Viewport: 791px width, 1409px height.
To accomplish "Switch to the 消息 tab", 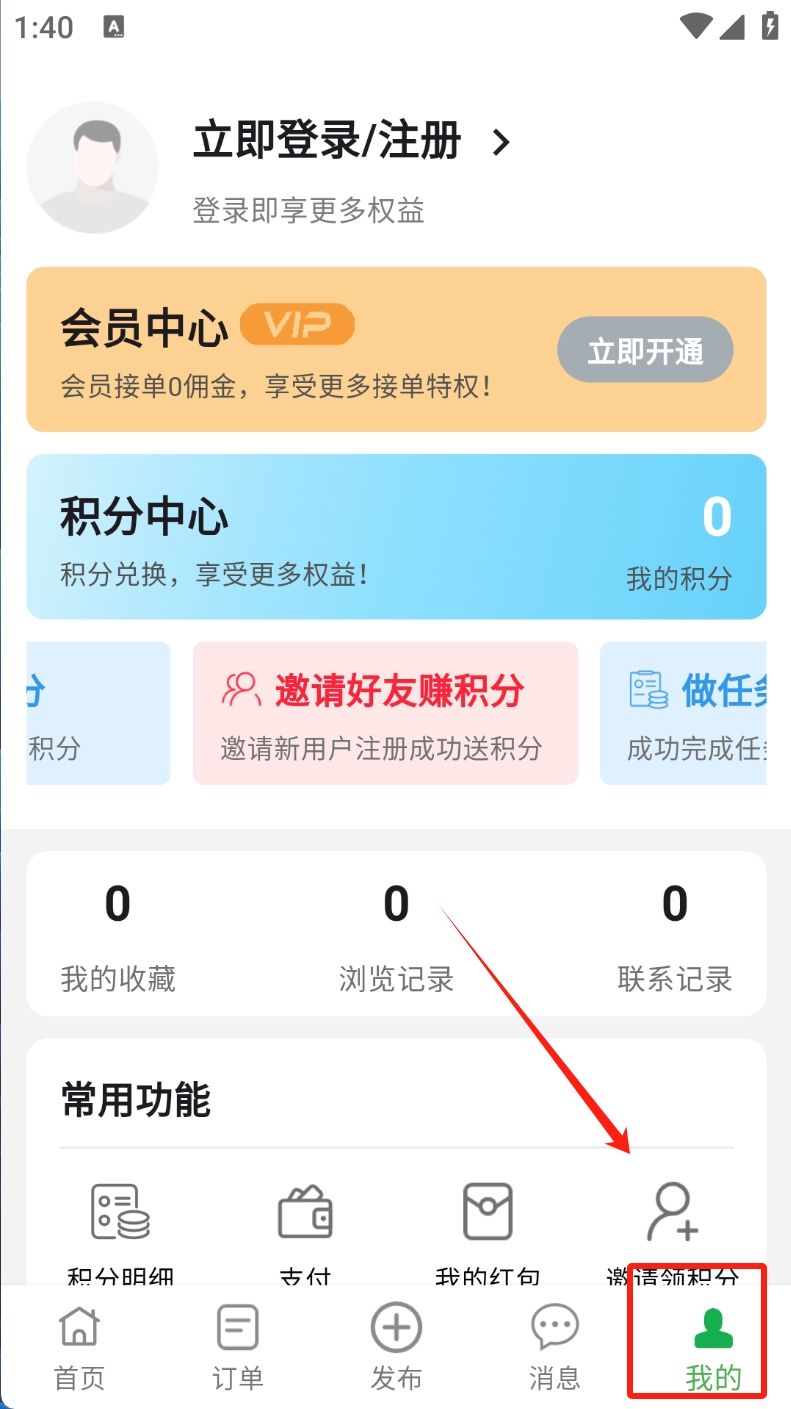I will click(x=554, y=1347).
